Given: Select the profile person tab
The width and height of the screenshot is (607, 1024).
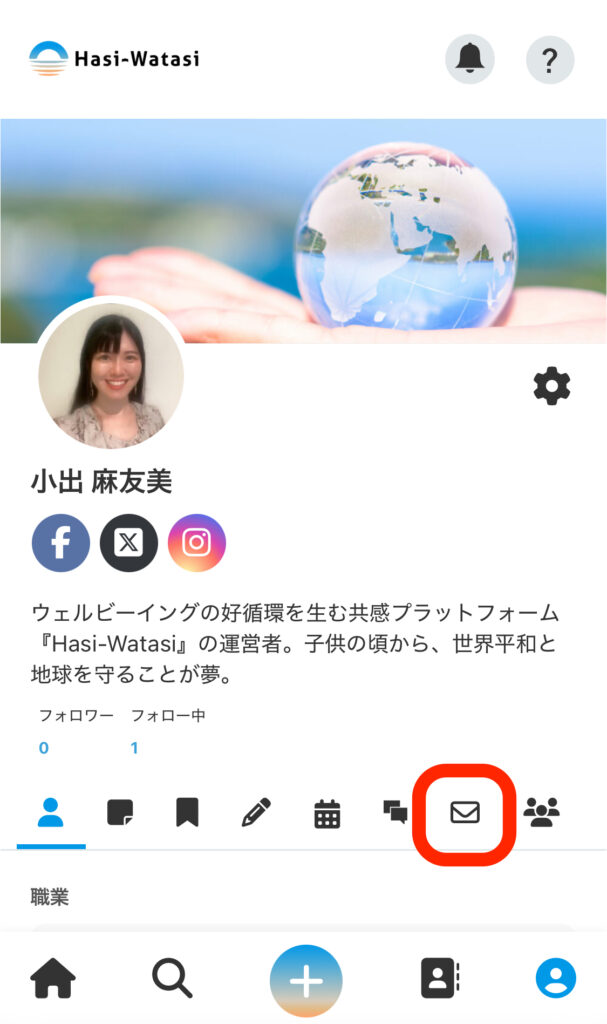Looking at the screenshot, I should pyautogui.click(x=51, y=813).
